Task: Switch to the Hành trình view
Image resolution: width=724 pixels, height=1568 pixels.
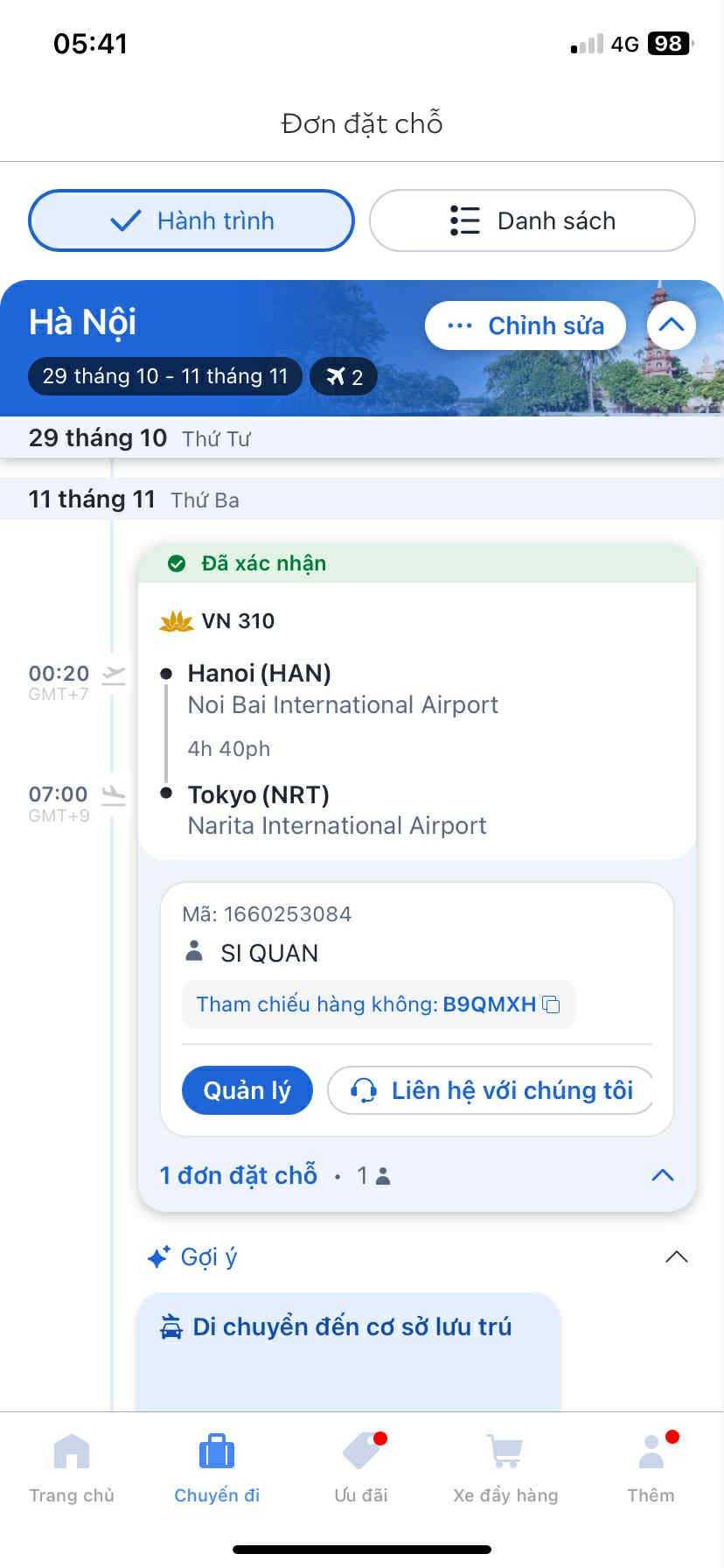Action: [x=191, y=220]
